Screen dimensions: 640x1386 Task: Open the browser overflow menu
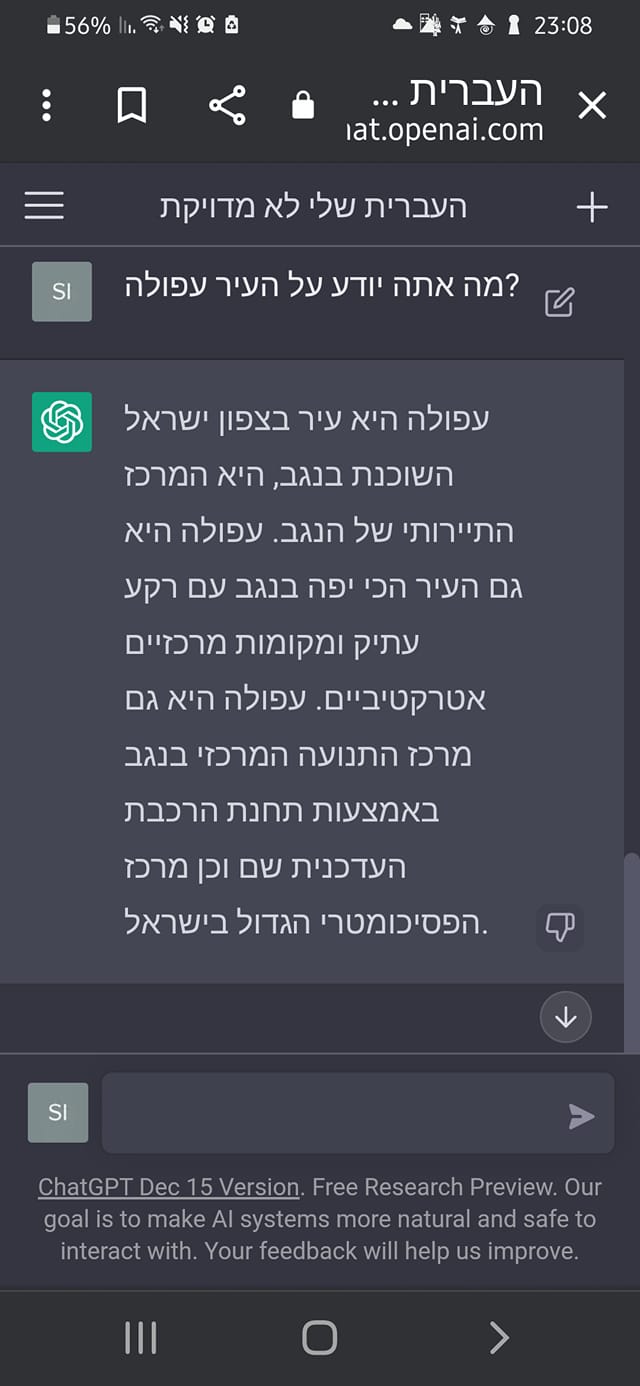point(46,106)
